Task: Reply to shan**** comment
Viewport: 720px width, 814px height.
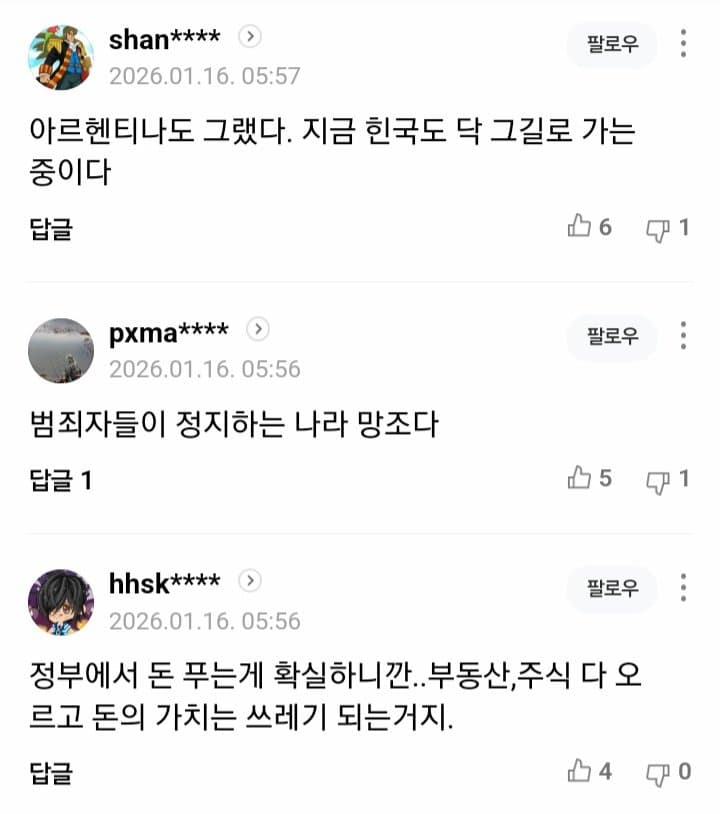Action: pos(50,229)
